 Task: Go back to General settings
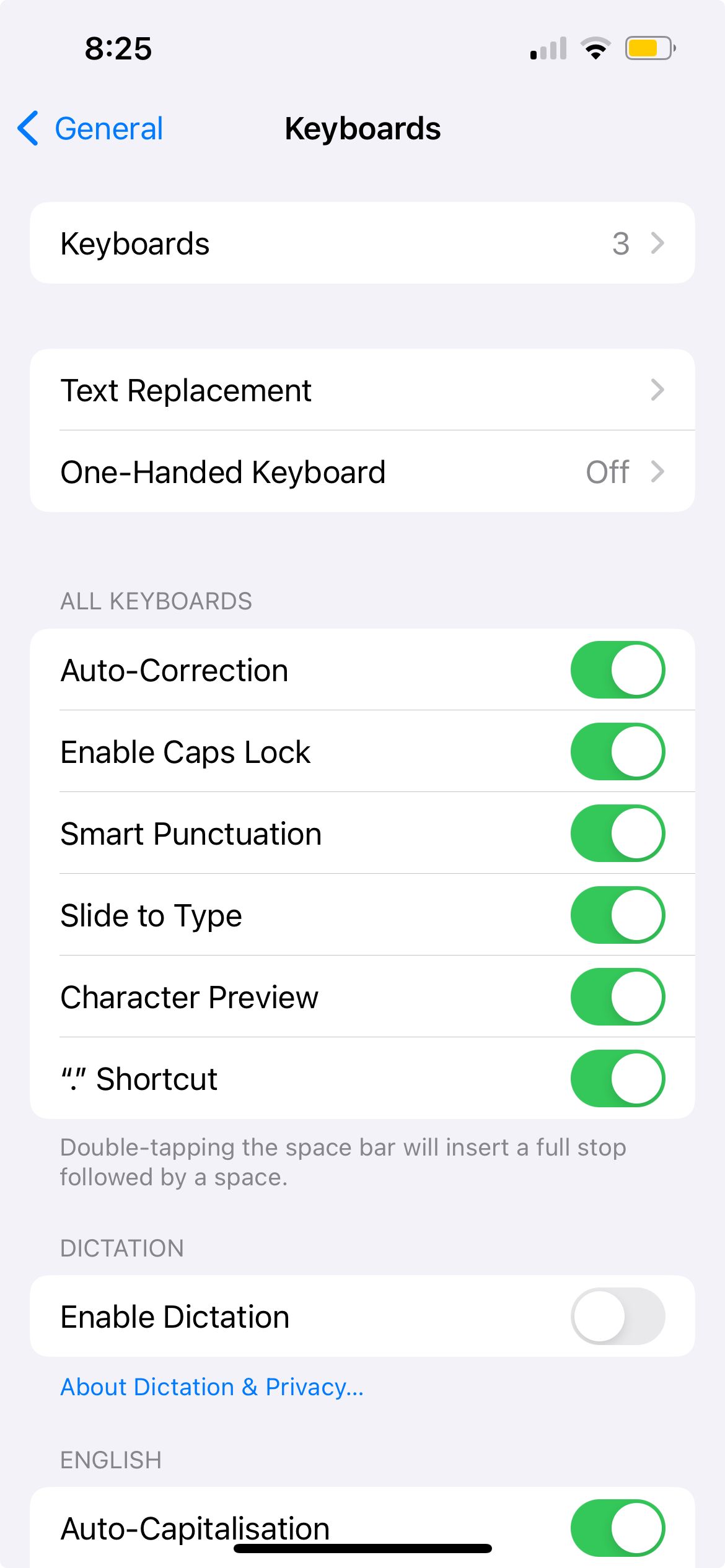(90, 129)
